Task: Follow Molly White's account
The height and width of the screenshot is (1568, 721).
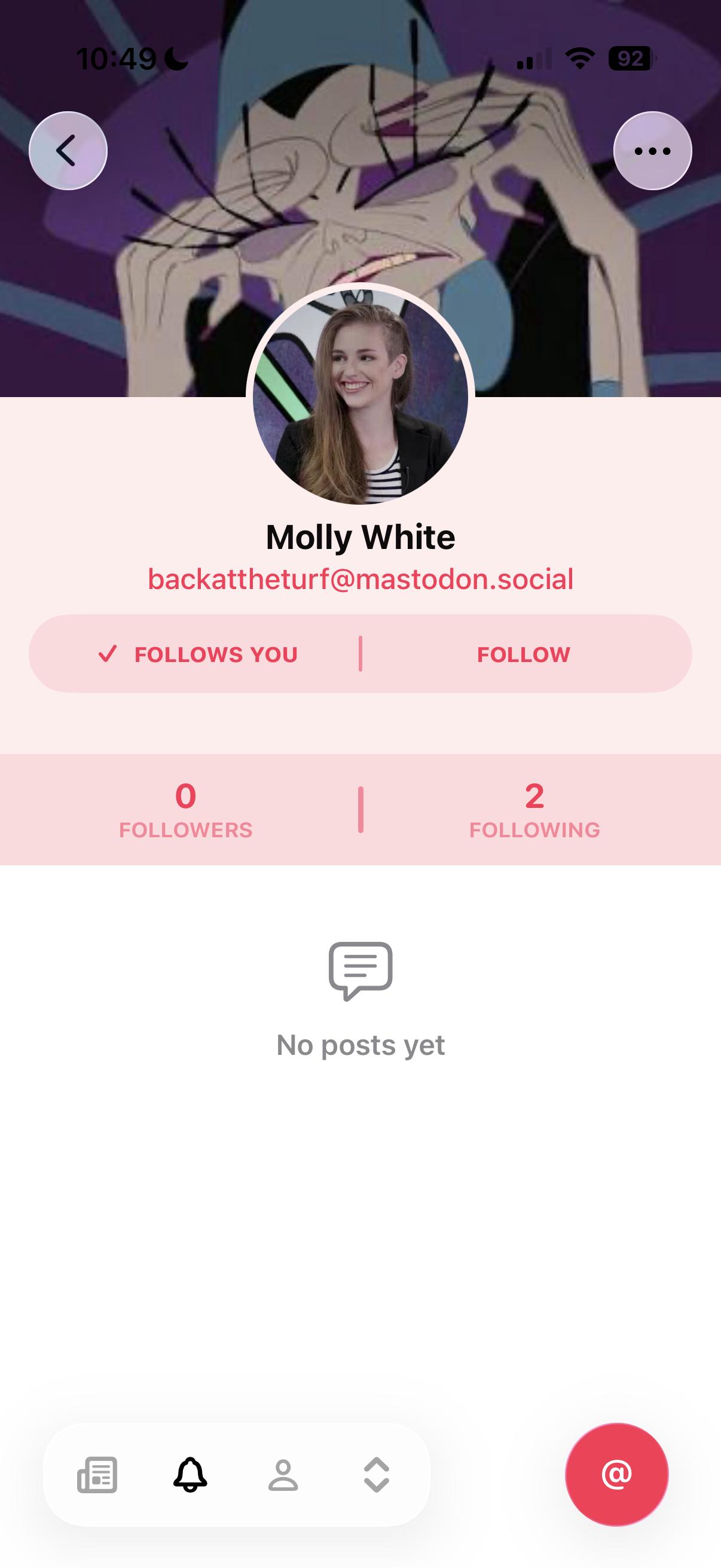Action: click(x=524, y=654)
